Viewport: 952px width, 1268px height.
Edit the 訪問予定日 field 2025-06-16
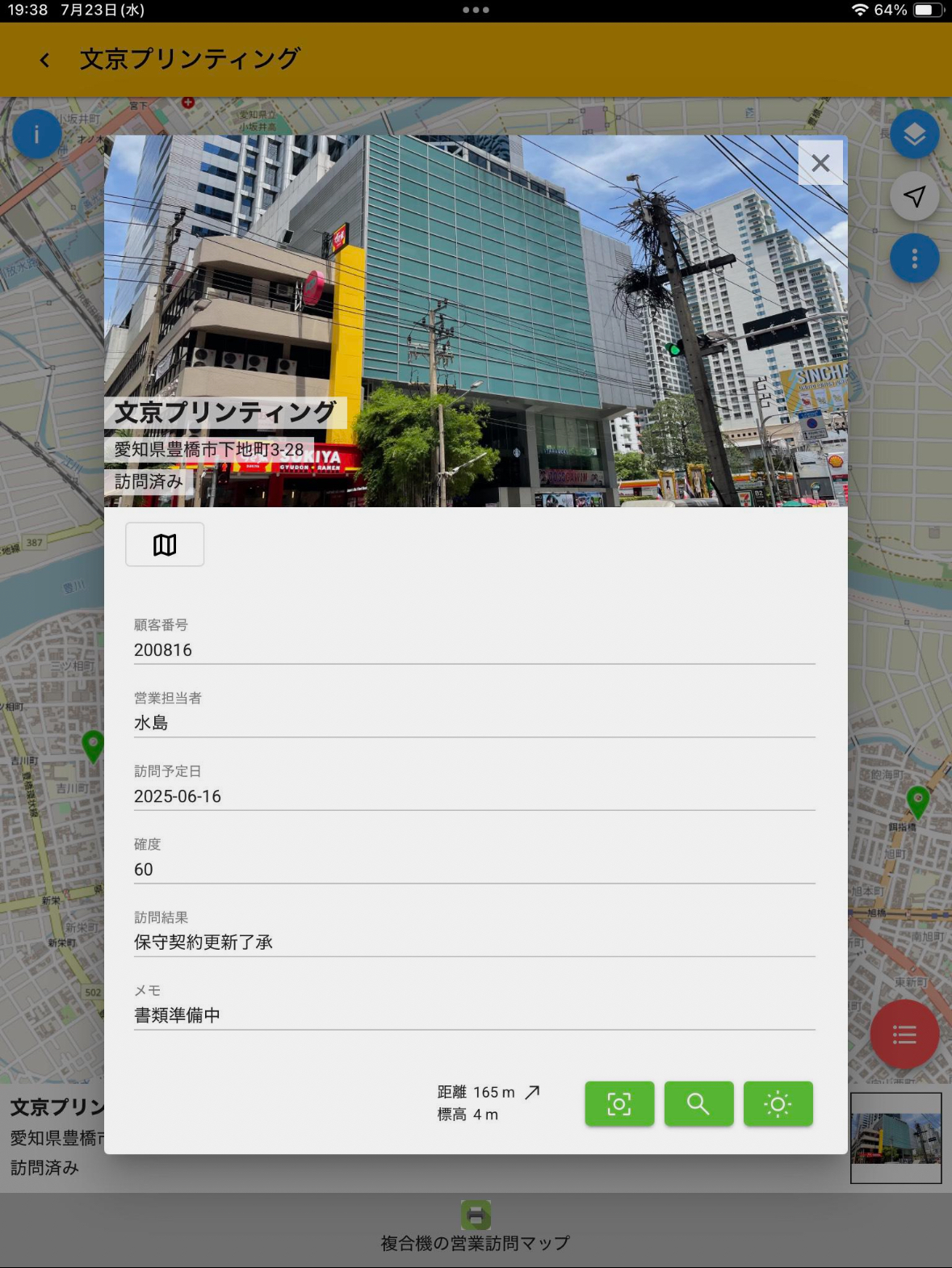(x=474, y=796)
